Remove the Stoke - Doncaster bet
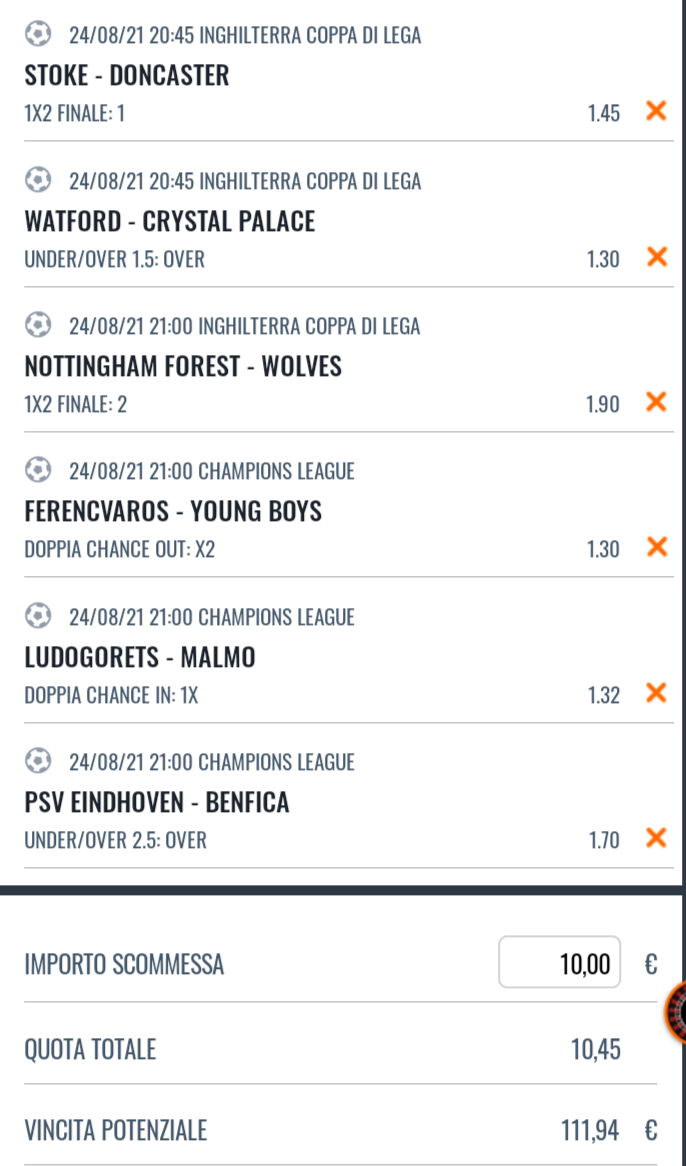Screen dimensions: 686x1166 pos(656,111)
